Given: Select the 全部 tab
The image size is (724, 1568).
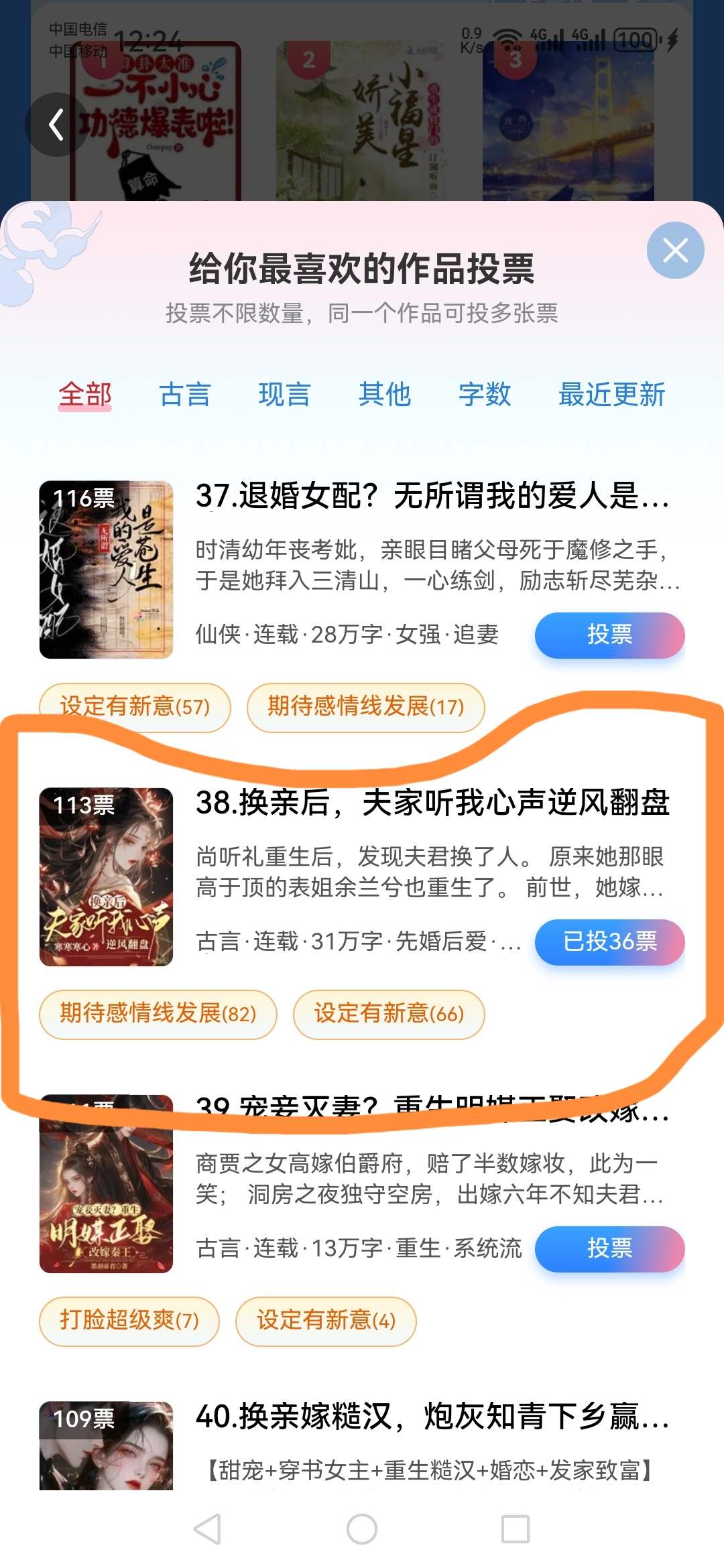Looking at the screenshot, I should point(84,395).
